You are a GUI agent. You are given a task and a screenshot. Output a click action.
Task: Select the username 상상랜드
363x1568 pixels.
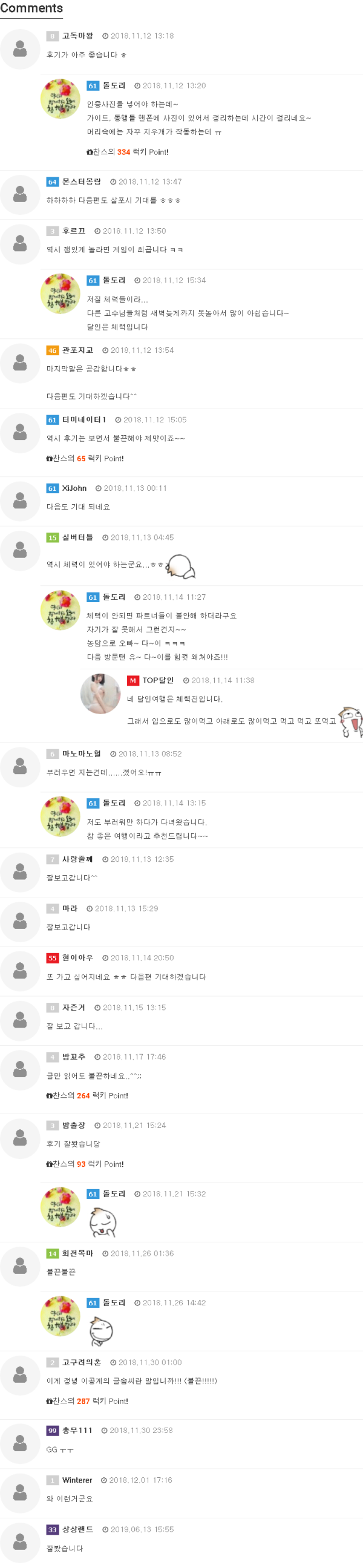point(77,1529)
